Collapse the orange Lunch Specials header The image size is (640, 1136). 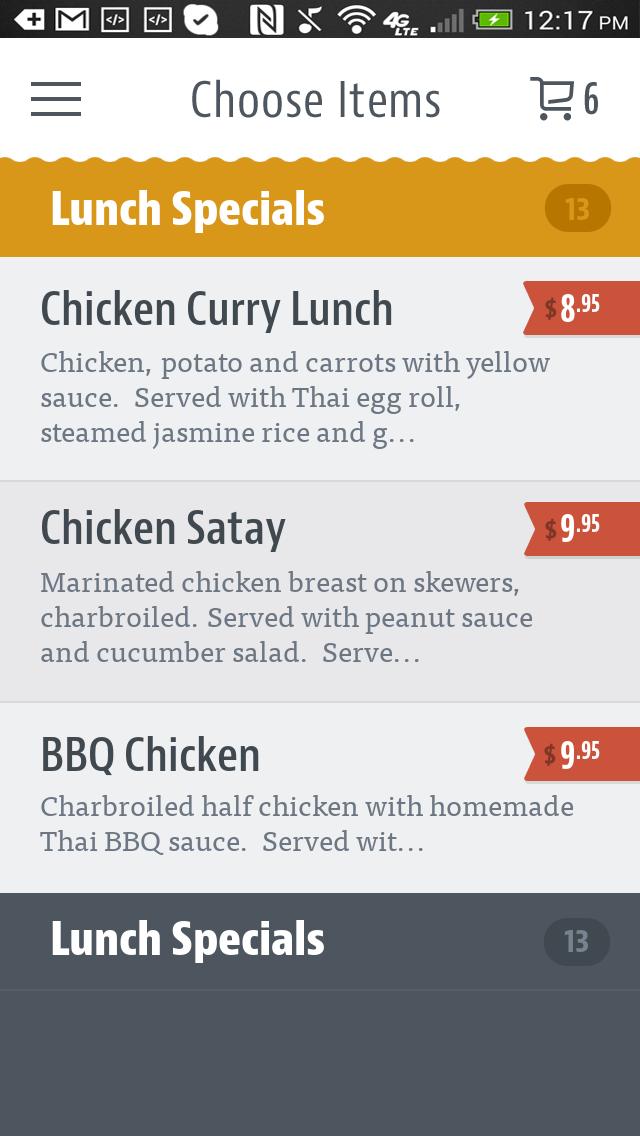tap(320, 209)
